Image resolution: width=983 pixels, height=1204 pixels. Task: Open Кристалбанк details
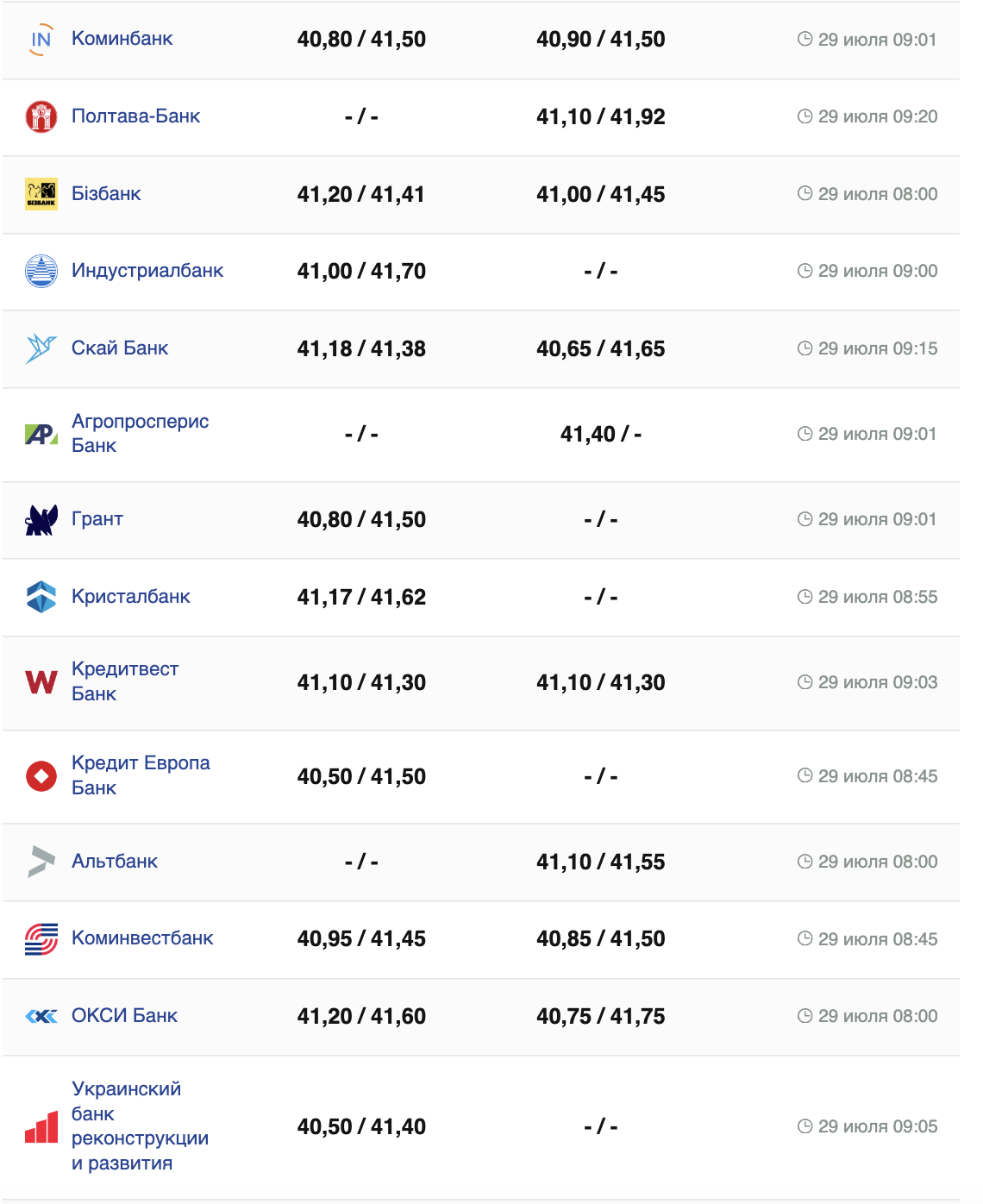point(131,597)
